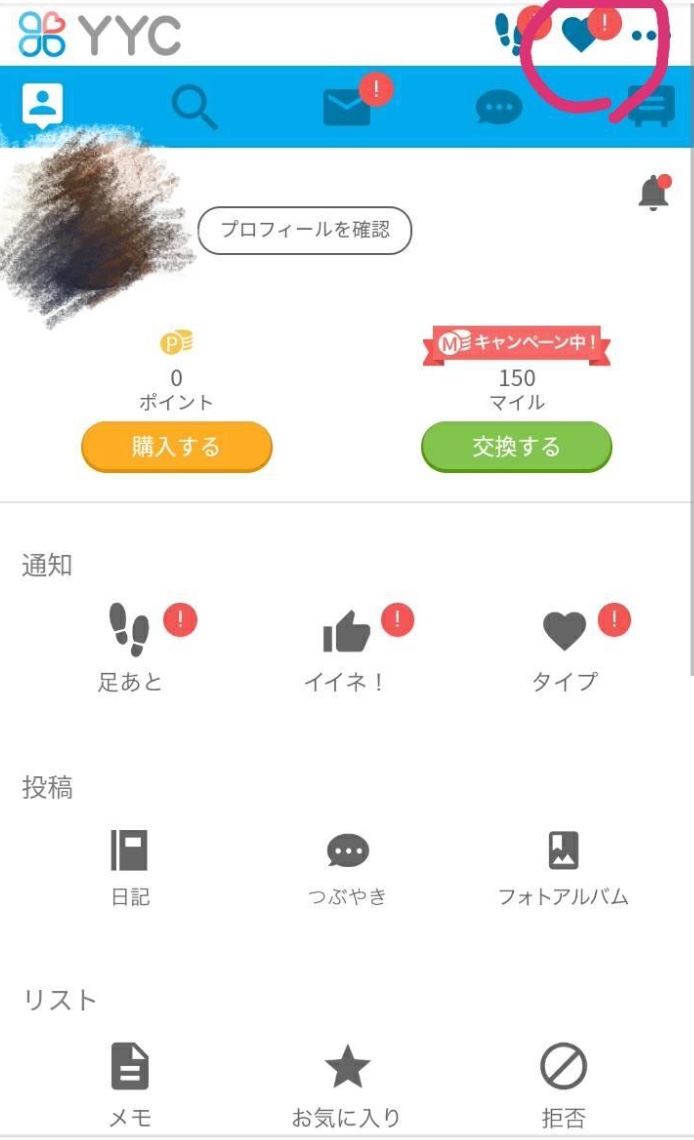Open つぶやき posts
This screenshot has height=1140, width=694.
[347, 866]
